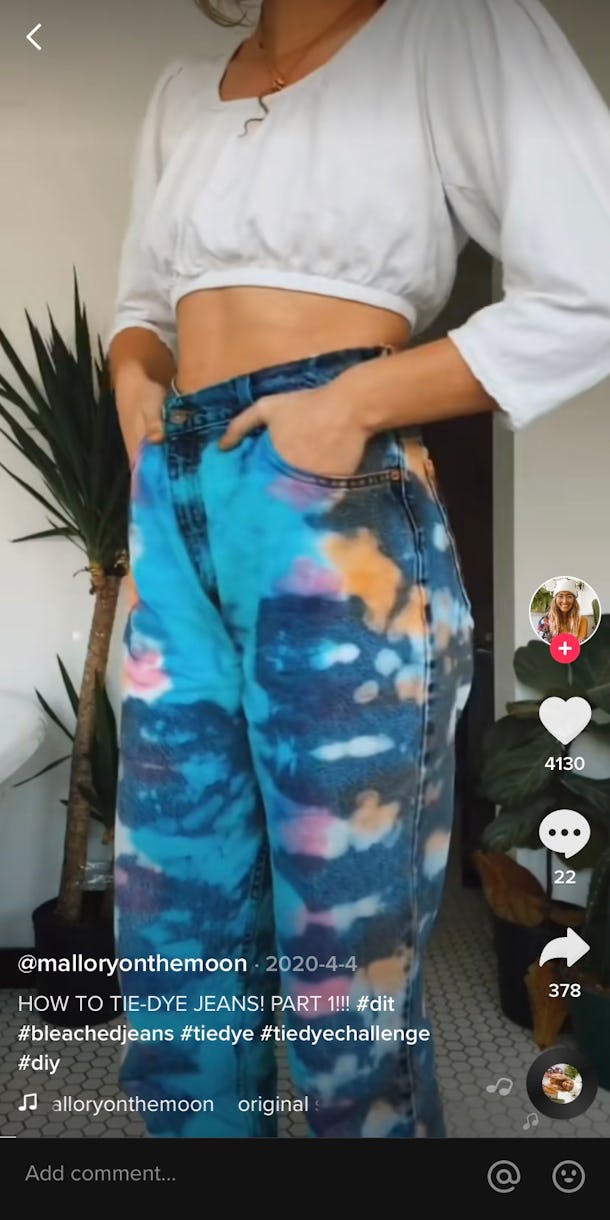The image size is (610, 1220).
Task: Mention someone with the @ icon
Action: (x=503, y=1176)
